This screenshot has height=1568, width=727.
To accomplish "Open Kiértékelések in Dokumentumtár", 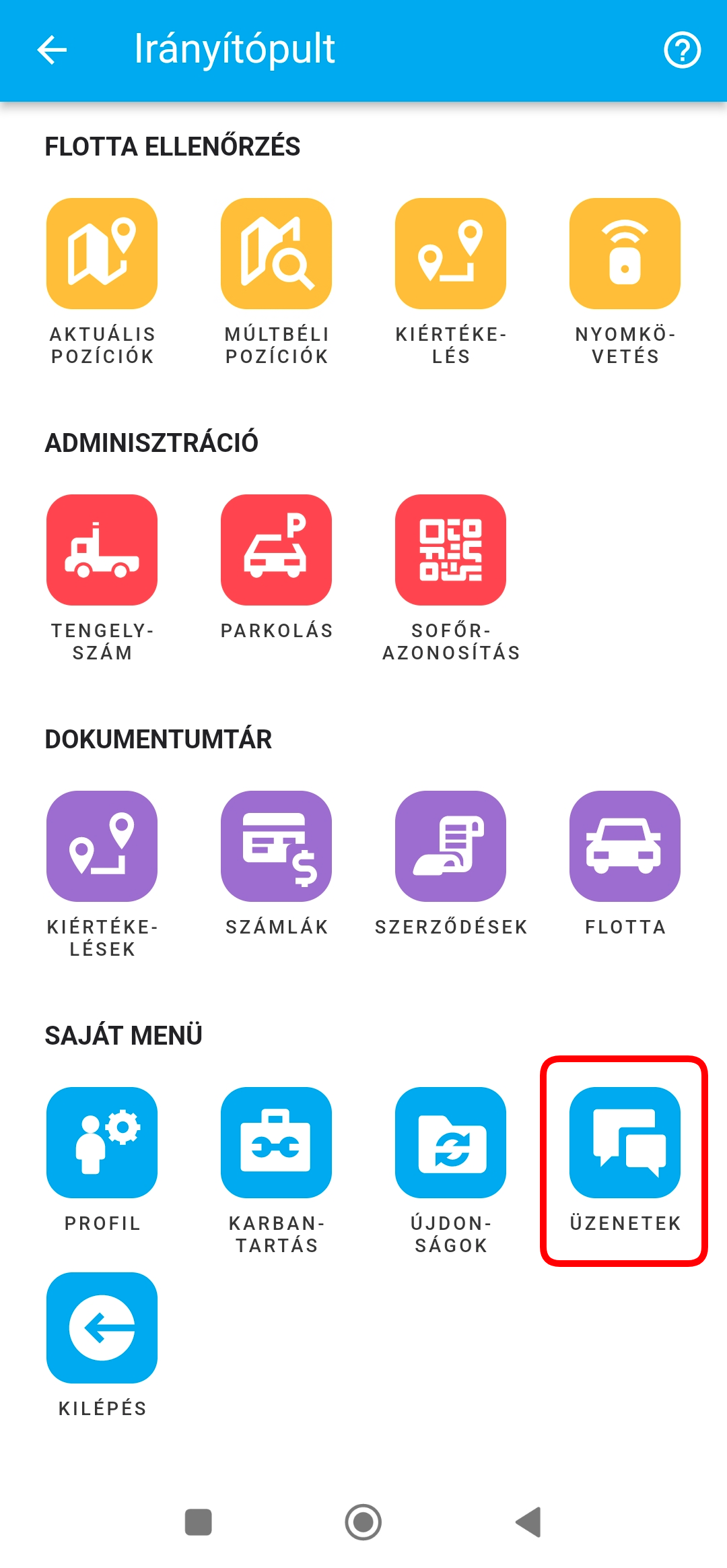I will click(102, 847).
